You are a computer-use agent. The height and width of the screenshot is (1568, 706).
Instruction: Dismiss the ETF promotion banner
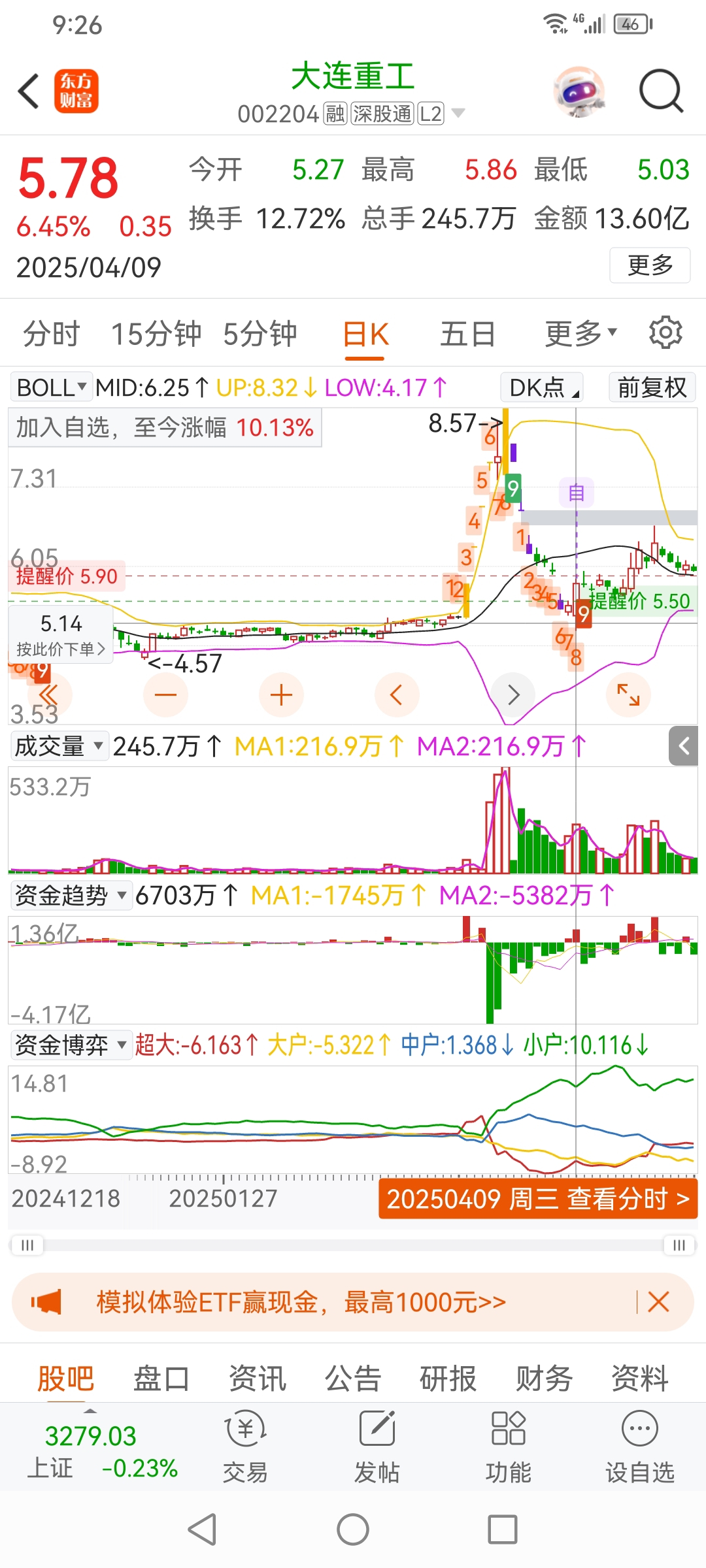(658, 1302)
